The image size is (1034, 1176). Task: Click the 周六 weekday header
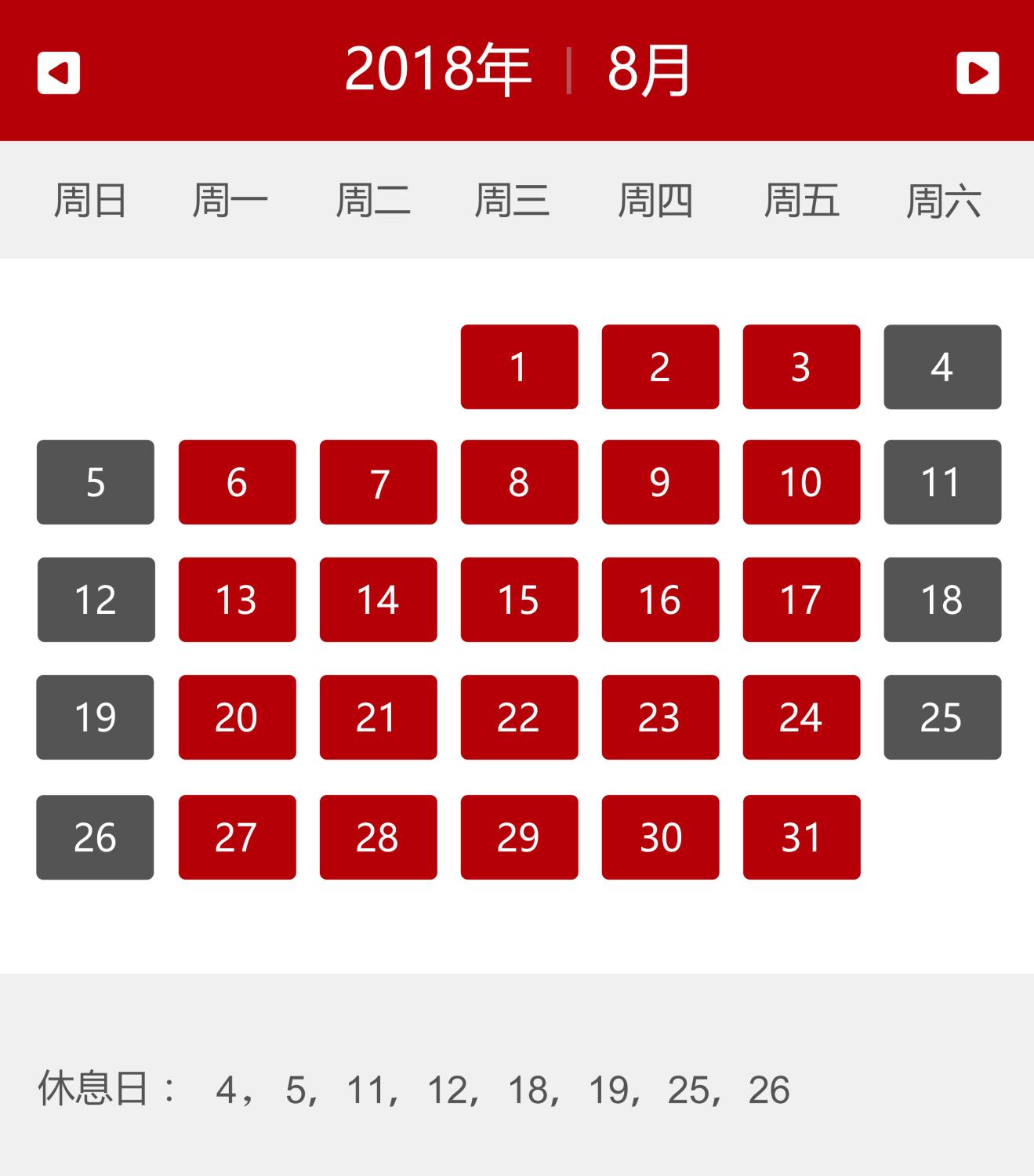point(942,200)
